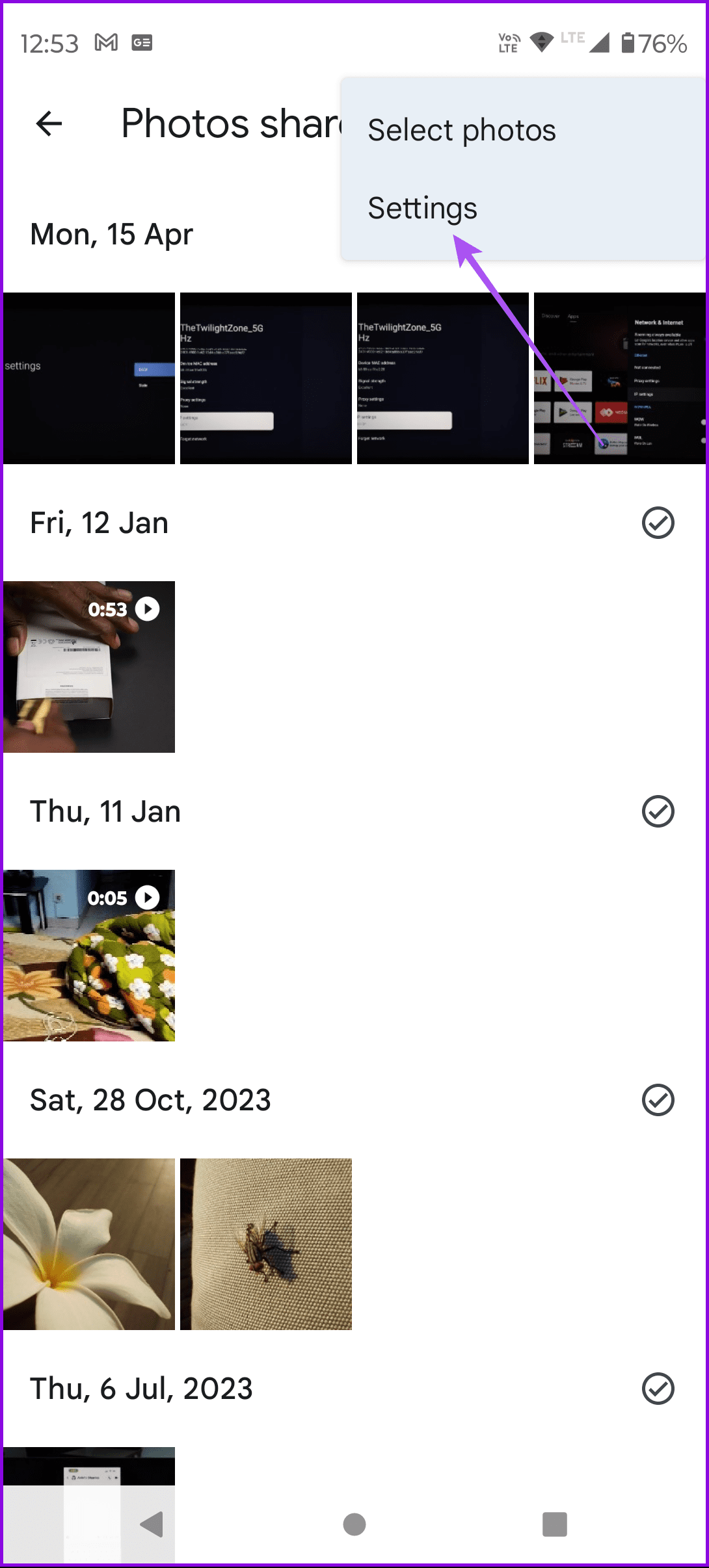This screenshot has width=709, height=1568.
Task: Choose Select photos from the menu
Action: coord(461,129)
